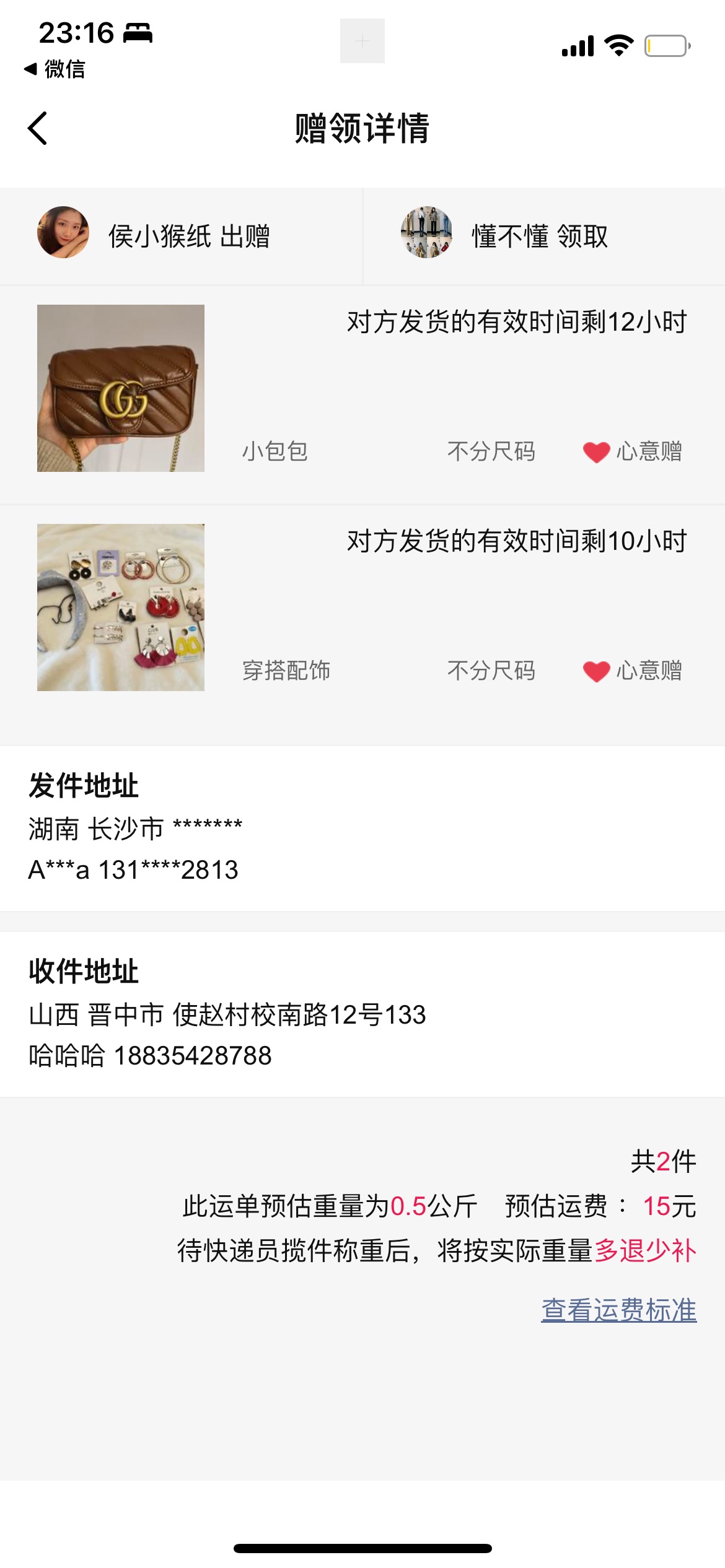This screenshot has width=725, height=1568.
Task: Open 侯小猴纸's profile avatar
Action: (63, 233)
